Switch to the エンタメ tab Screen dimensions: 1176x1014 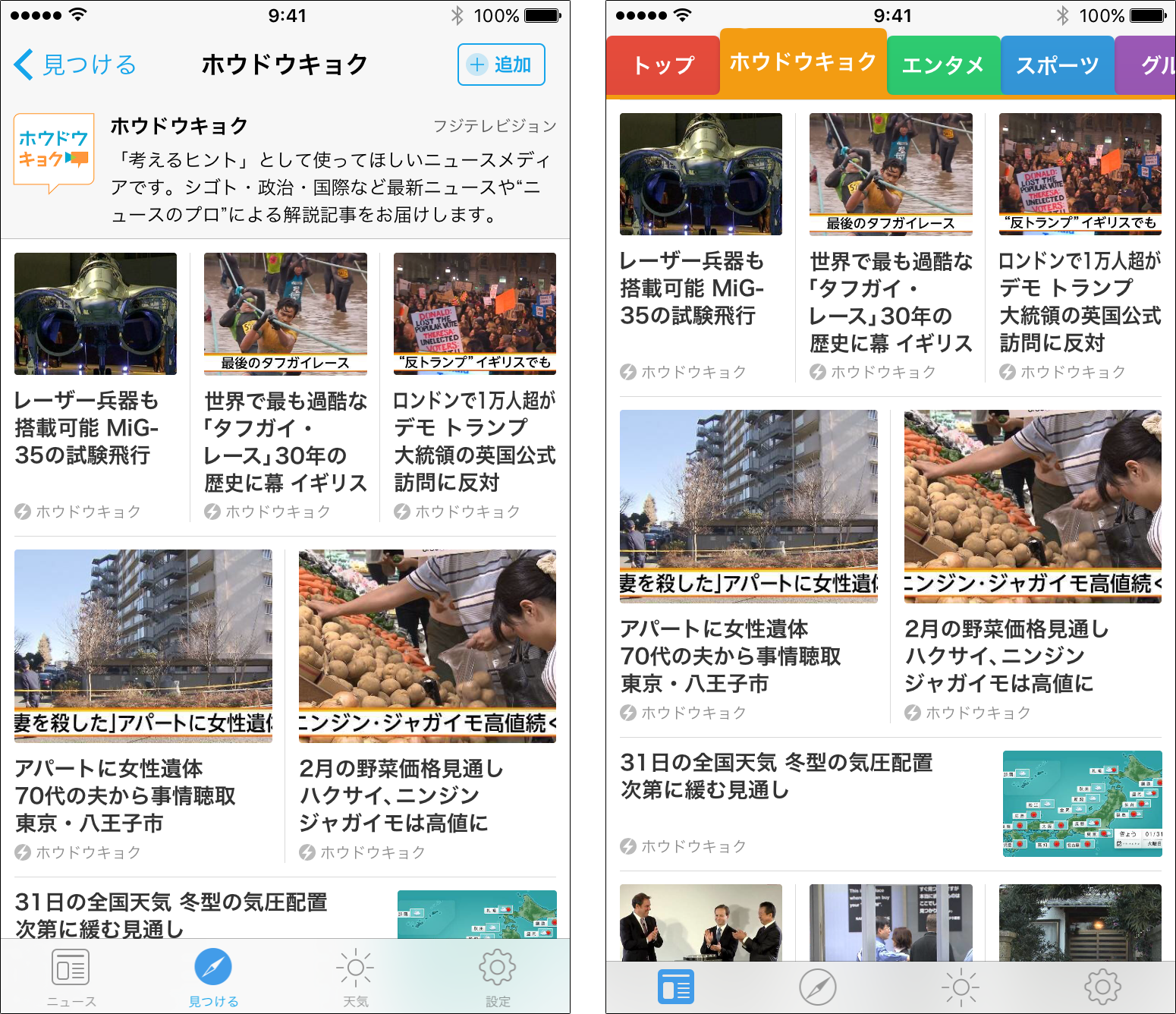point(943,65)
